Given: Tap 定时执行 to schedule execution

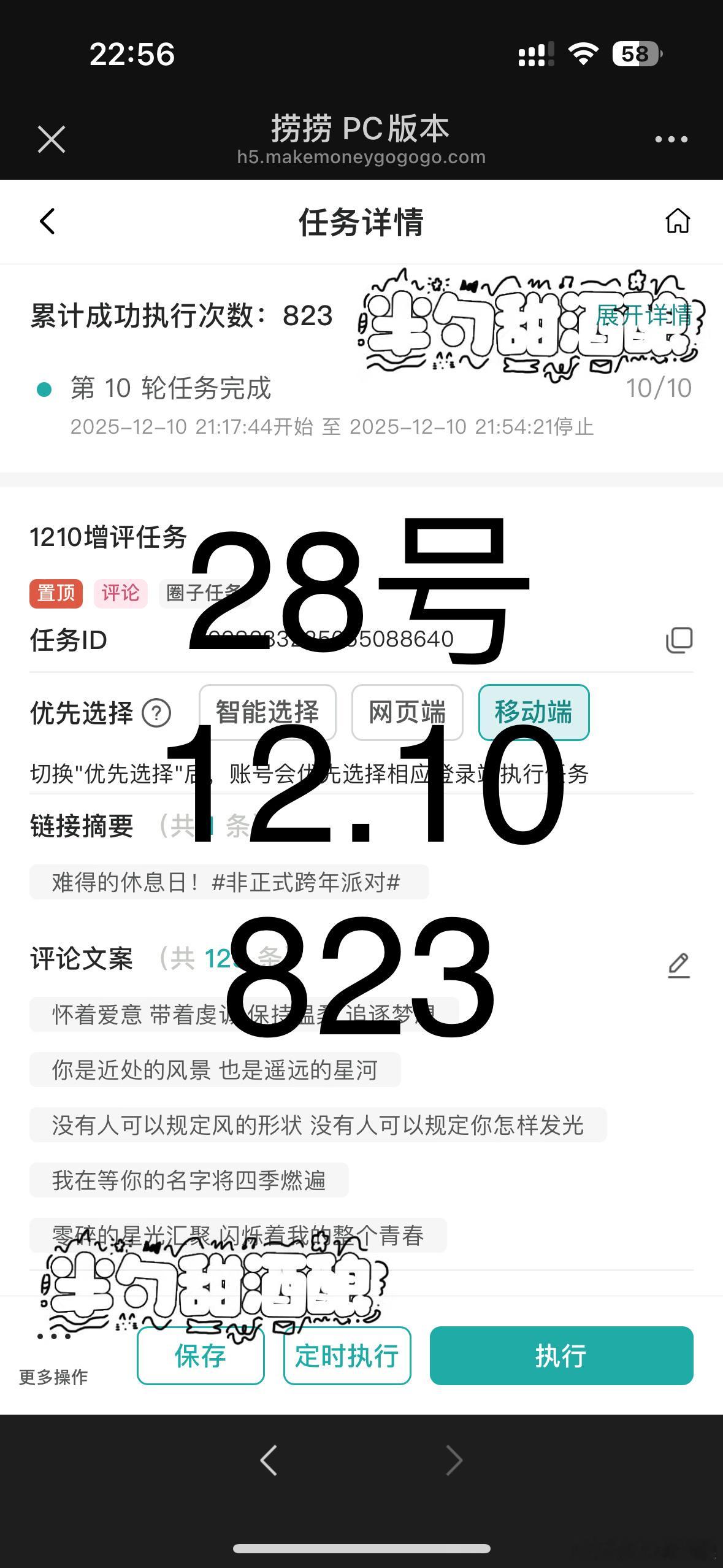Looking at the screenshot, I should [x=347, y=1357].
